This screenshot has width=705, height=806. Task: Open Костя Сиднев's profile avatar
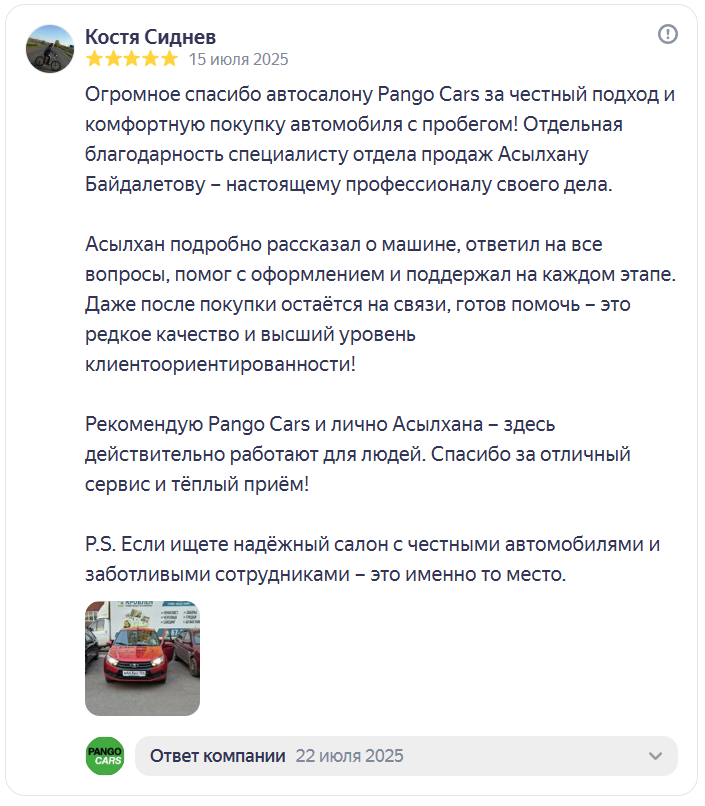(50, 49)
